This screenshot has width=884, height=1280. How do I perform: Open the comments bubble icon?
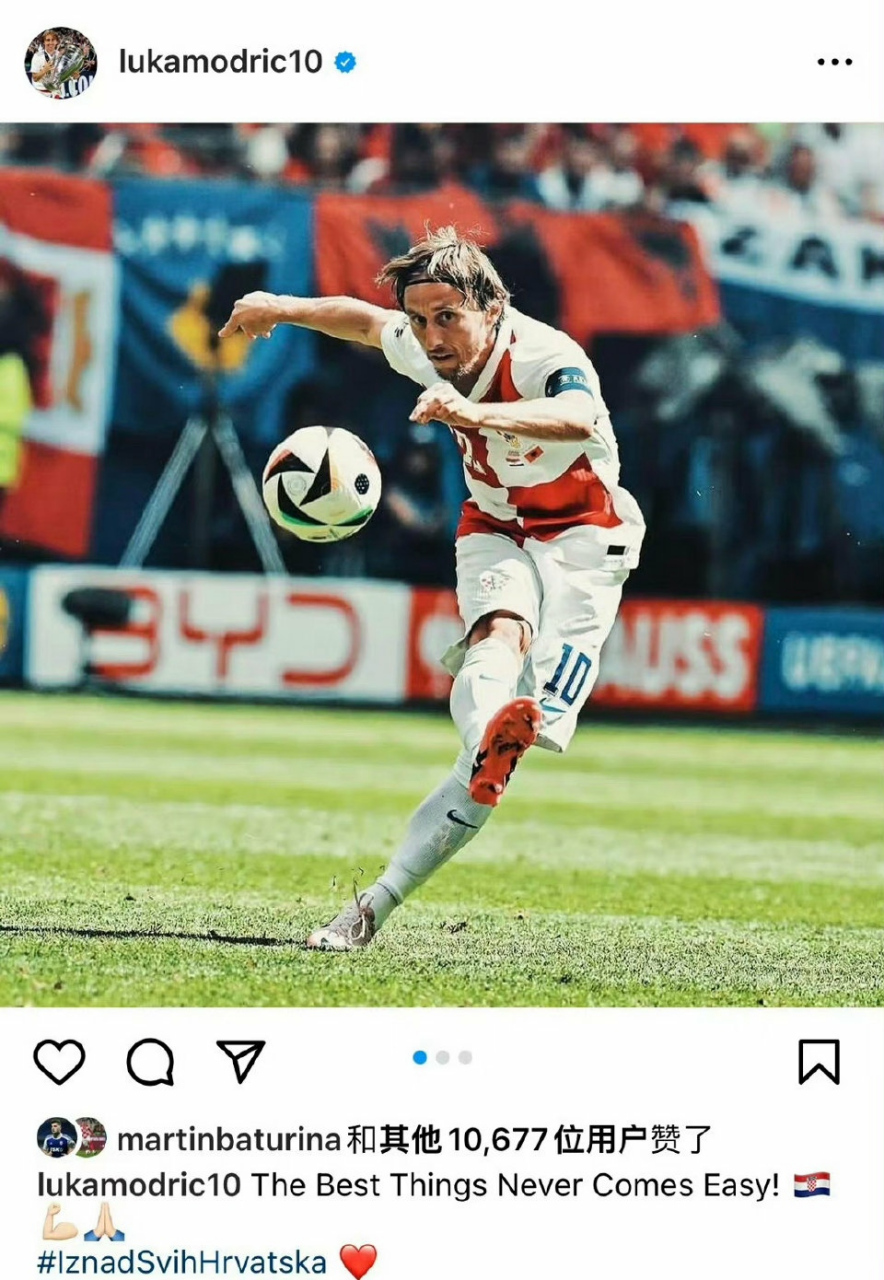[x=150, y=1061]
